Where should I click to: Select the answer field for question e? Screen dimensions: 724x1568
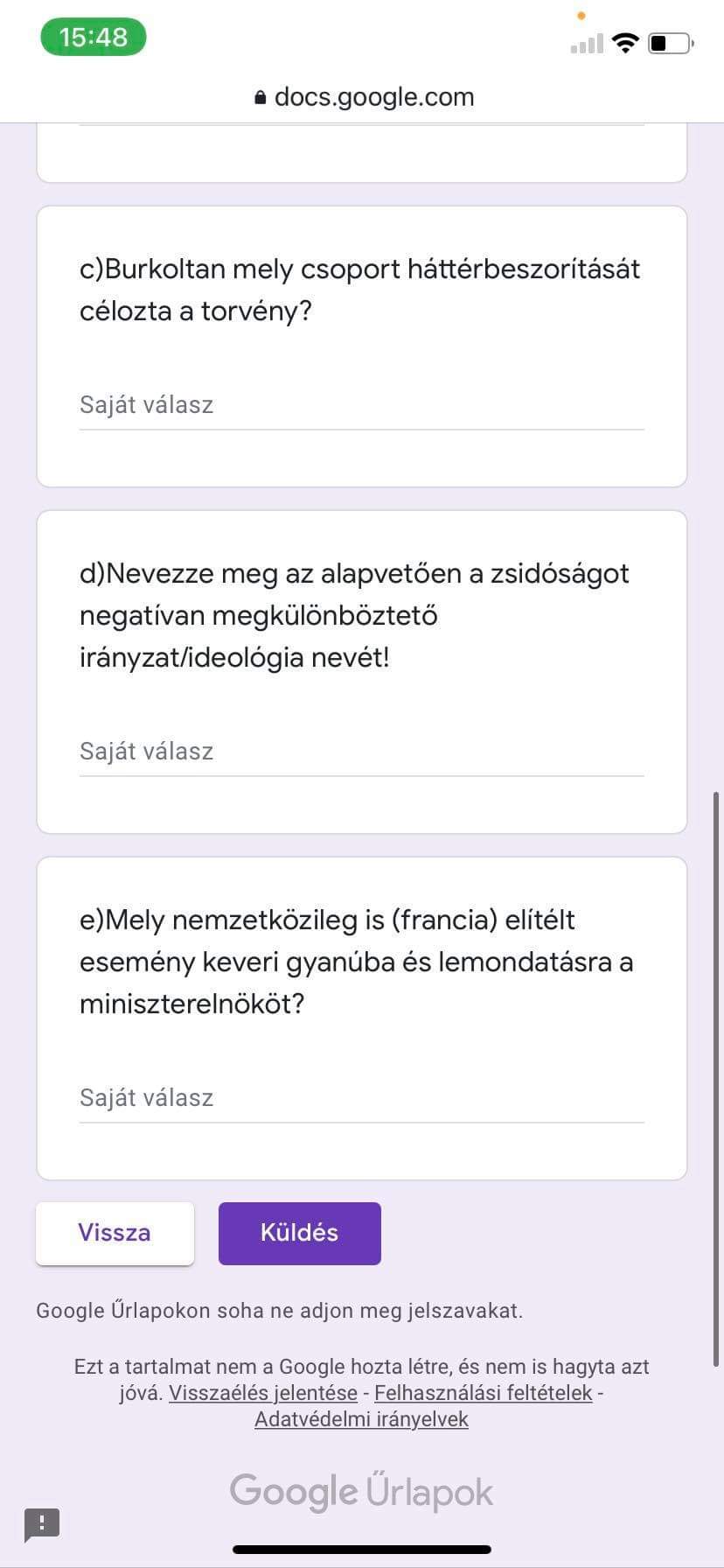[361, 1098]
